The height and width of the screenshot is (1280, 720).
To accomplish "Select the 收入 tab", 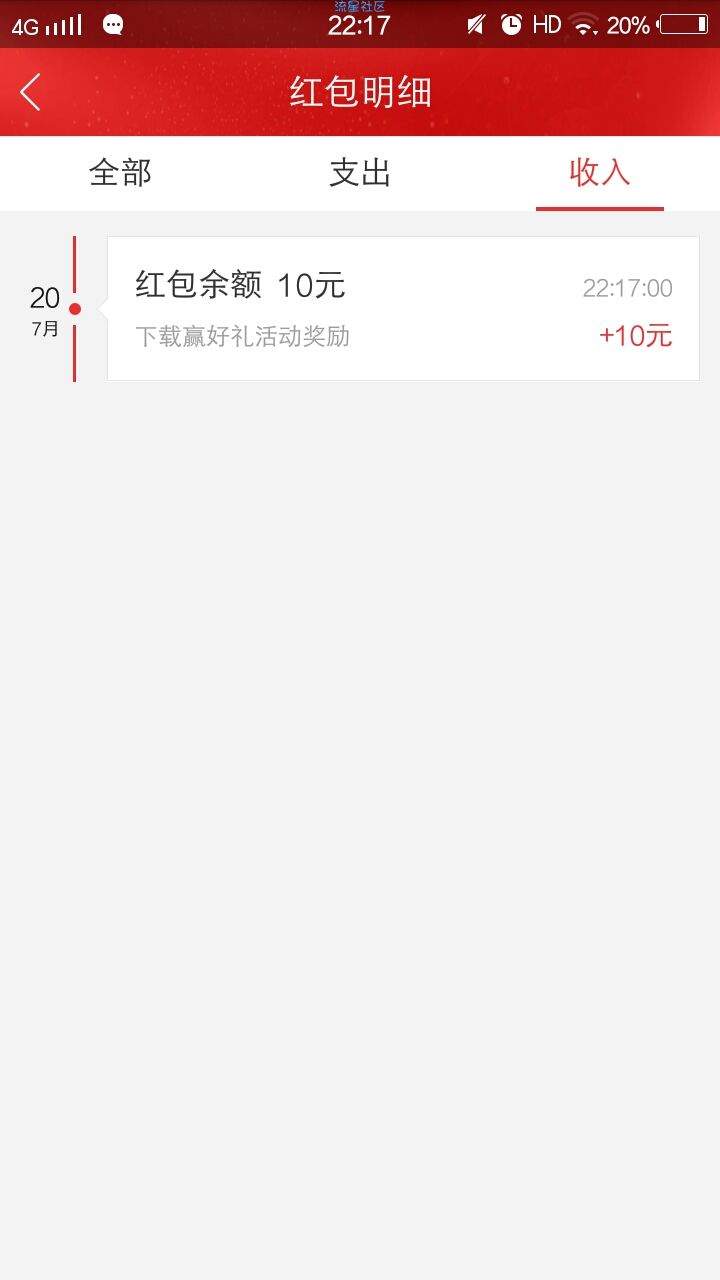I will coord(599,173).
